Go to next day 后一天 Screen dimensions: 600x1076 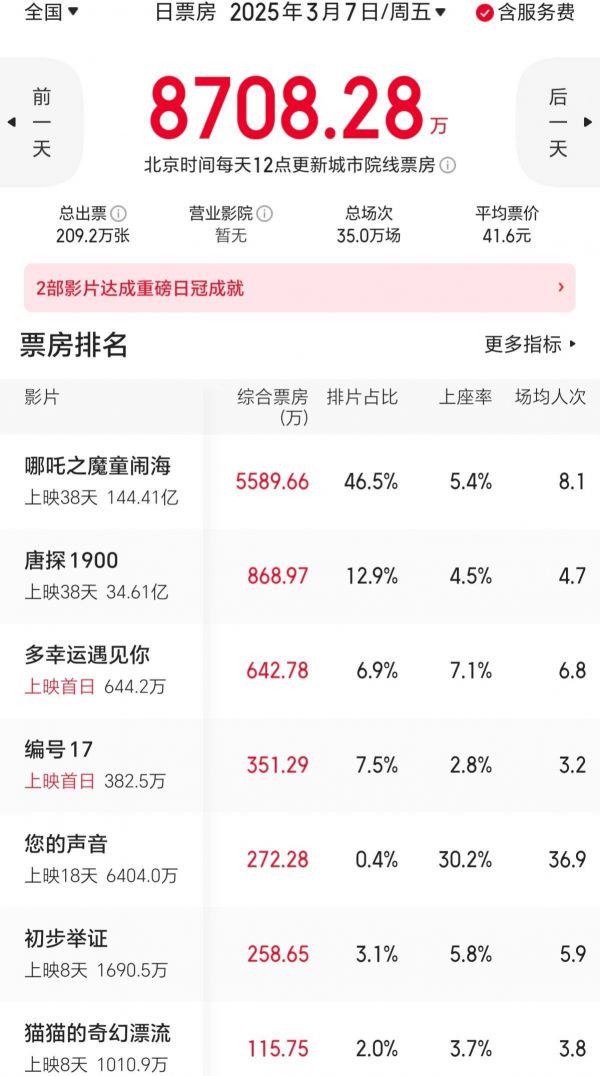[x=558, y=123]
